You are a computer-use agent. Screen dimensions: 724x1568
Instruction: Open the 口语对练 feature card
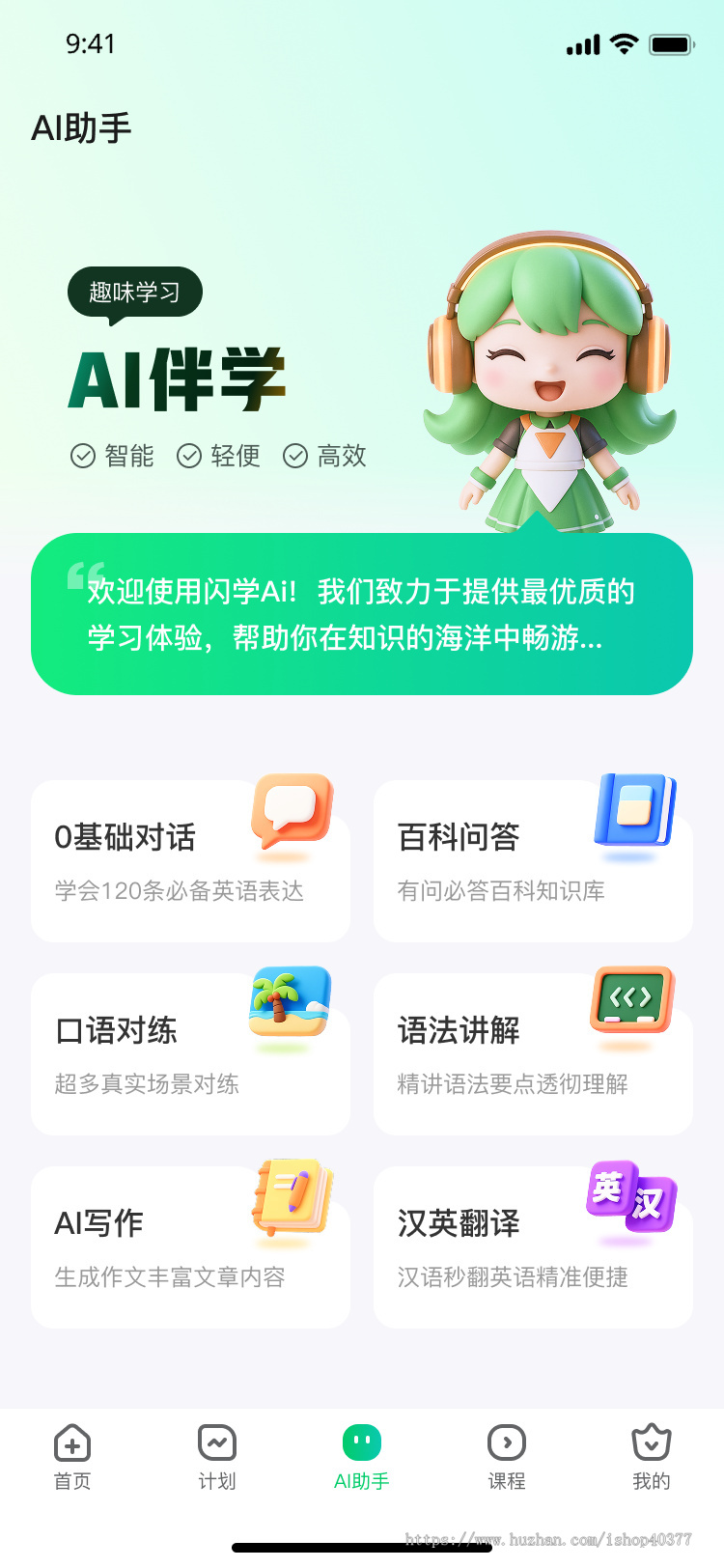190,1054
